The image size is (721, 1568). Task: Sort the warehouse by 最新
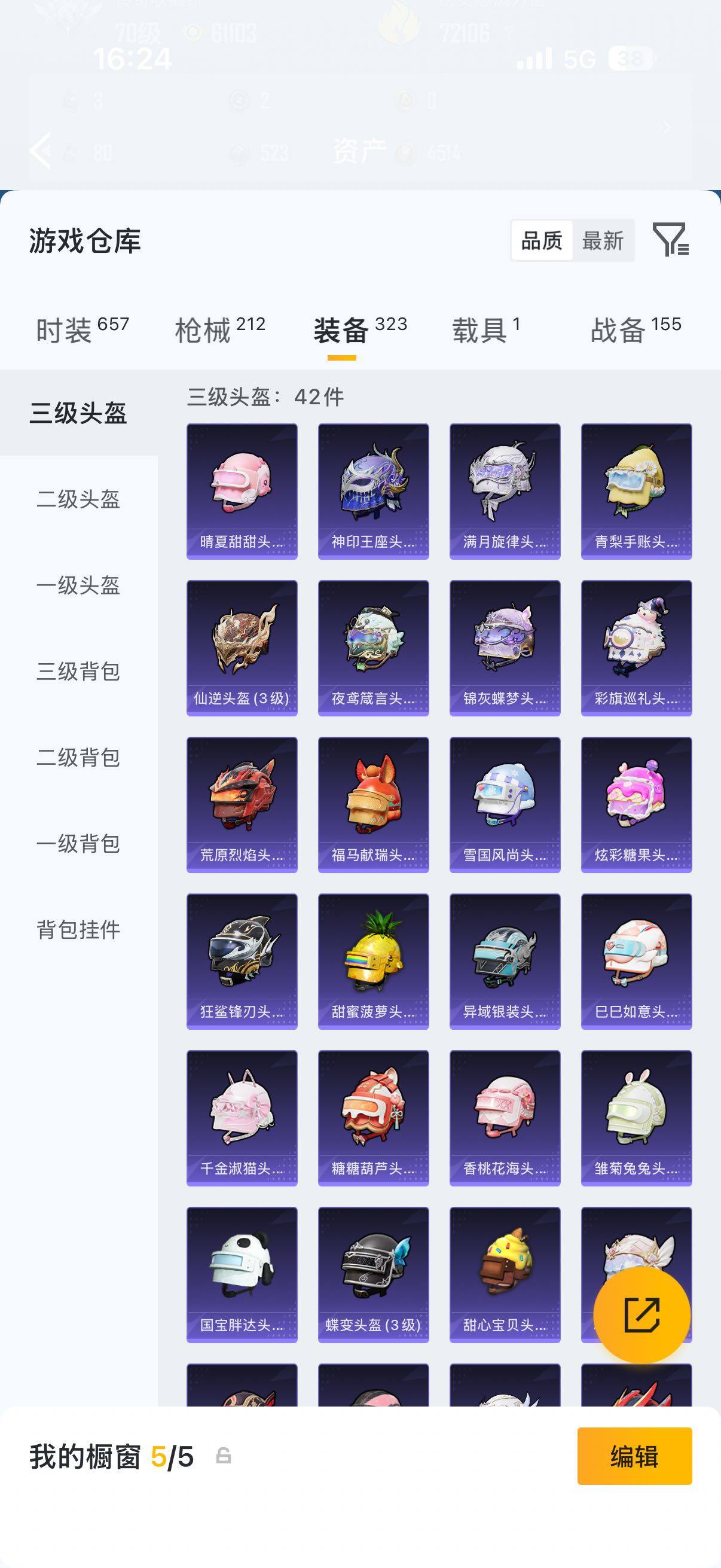(x=603, y=240)
